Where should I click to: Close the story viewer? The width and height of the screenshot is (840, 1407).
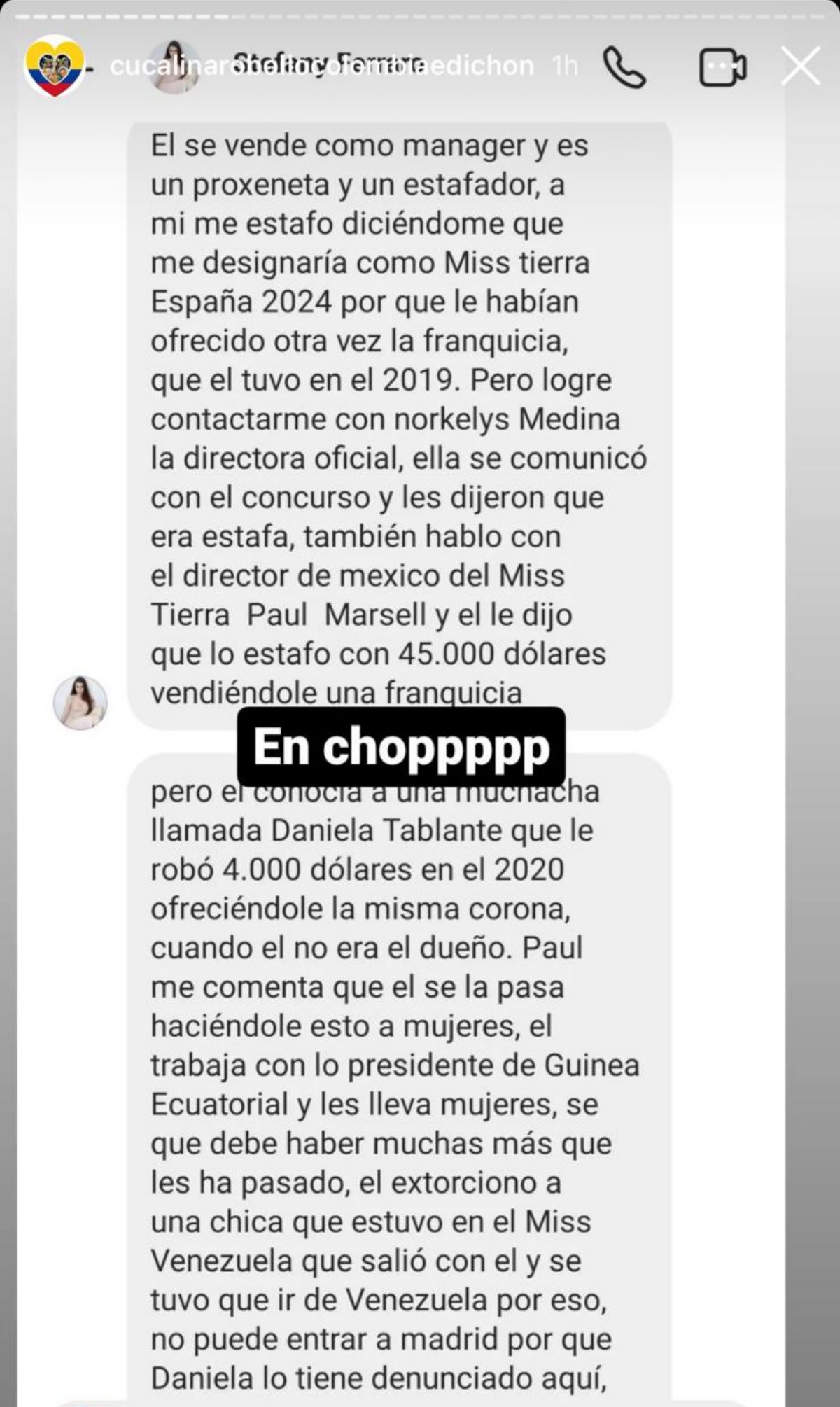tap(800, 67)
